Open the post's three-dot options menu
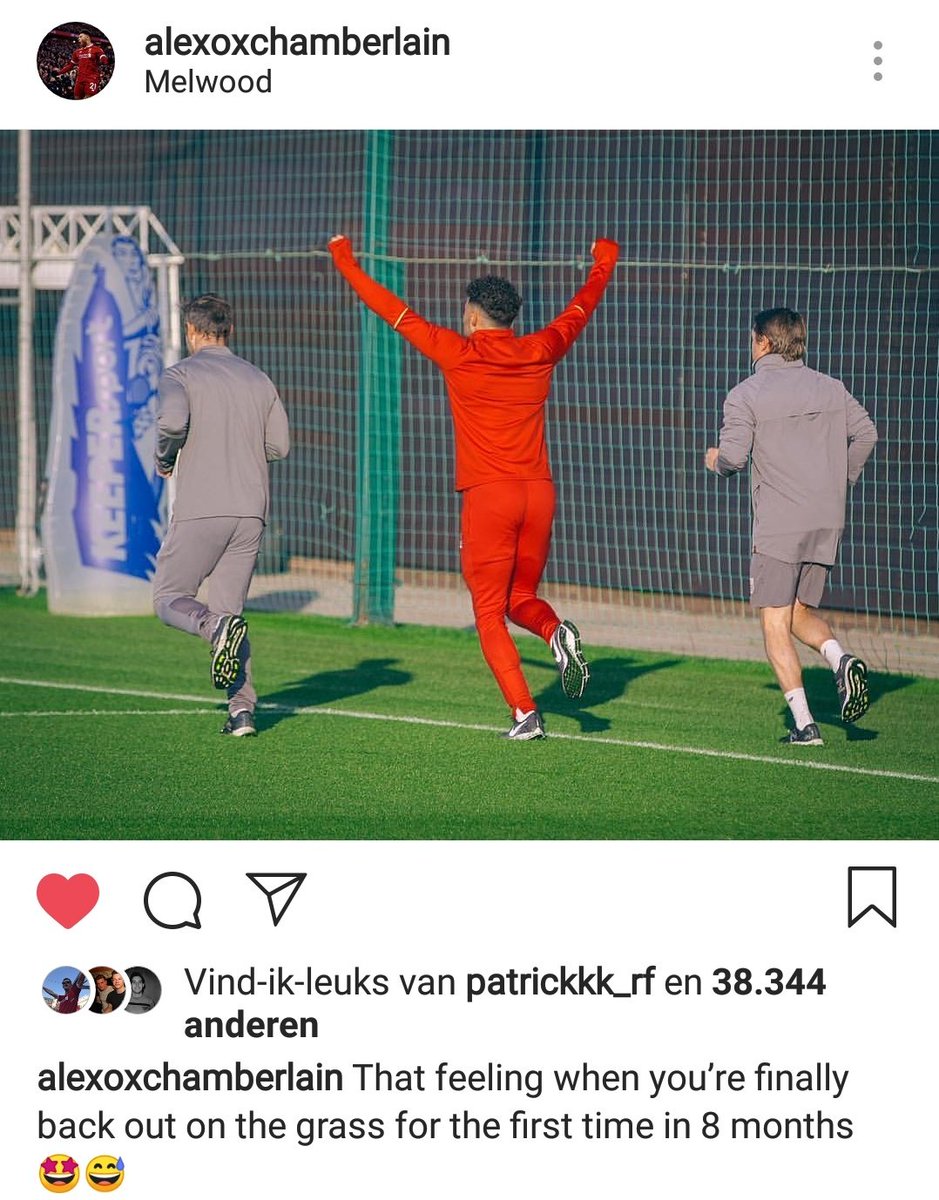 [877, 62]
